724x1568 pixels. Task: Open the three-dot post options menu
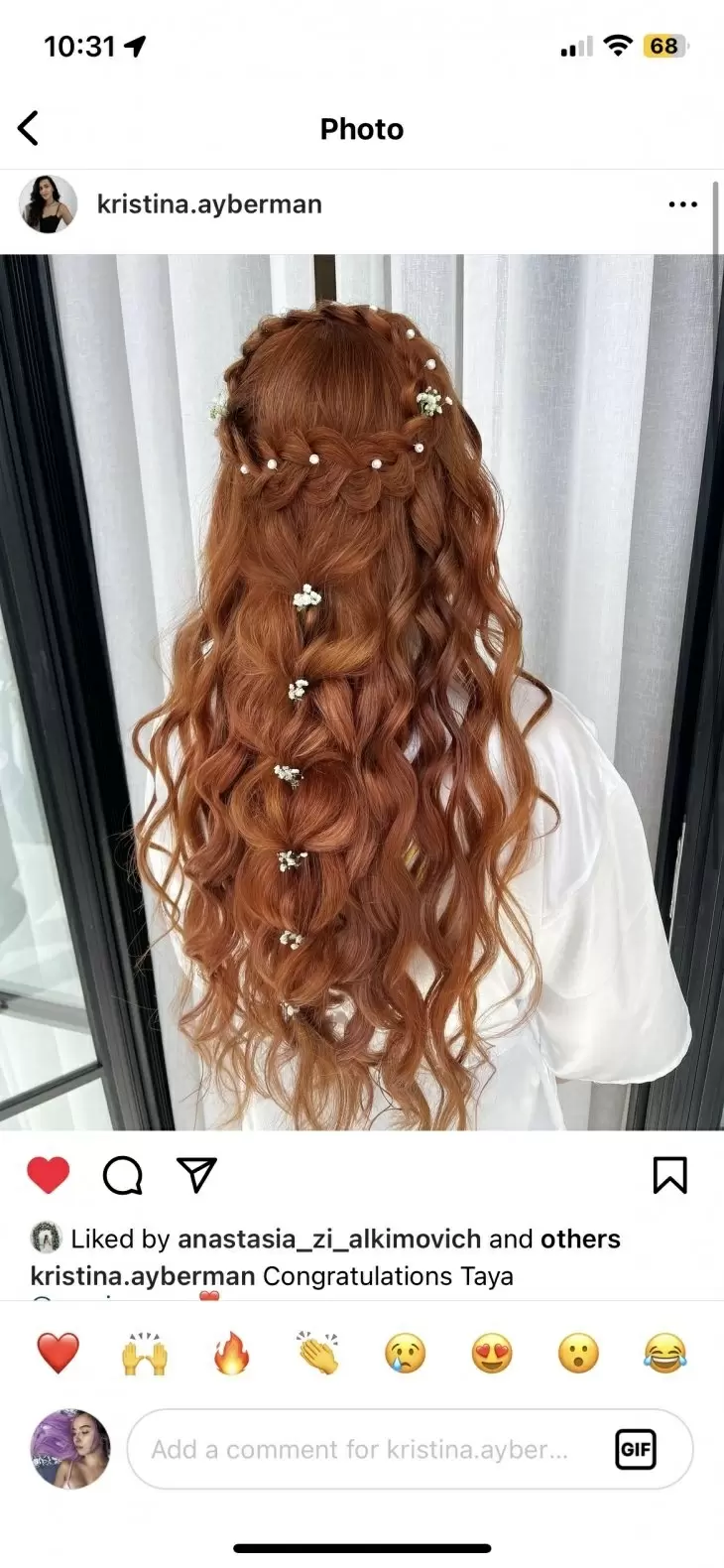[x=682, y=204]
